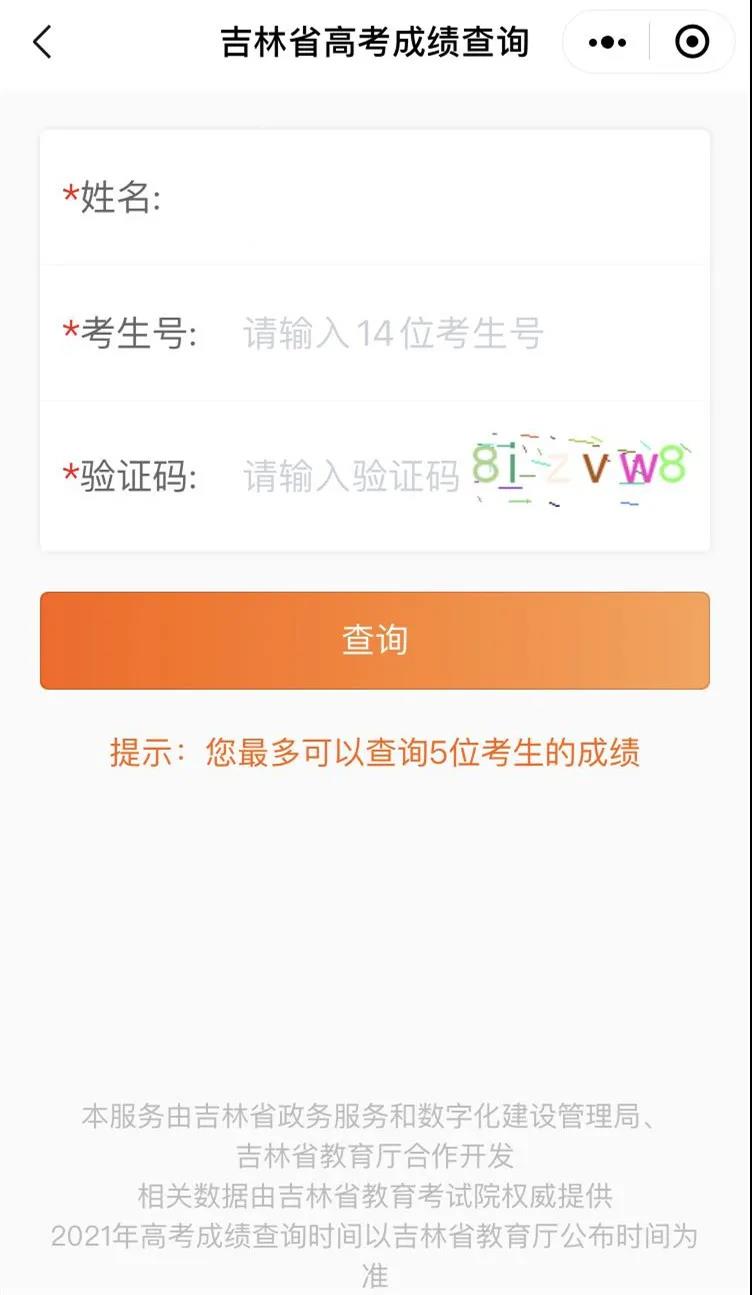
Task: Submit with the orange 查询 button
Action: click(x=375, y=640)
